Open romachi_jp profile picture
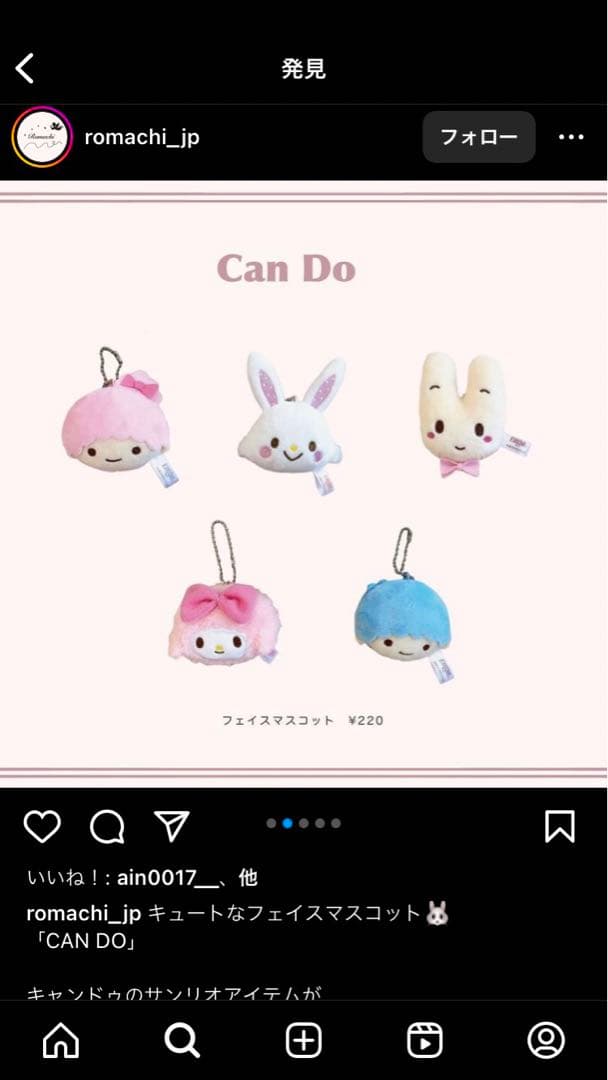The image size is (608, 1080). (41, 137)
